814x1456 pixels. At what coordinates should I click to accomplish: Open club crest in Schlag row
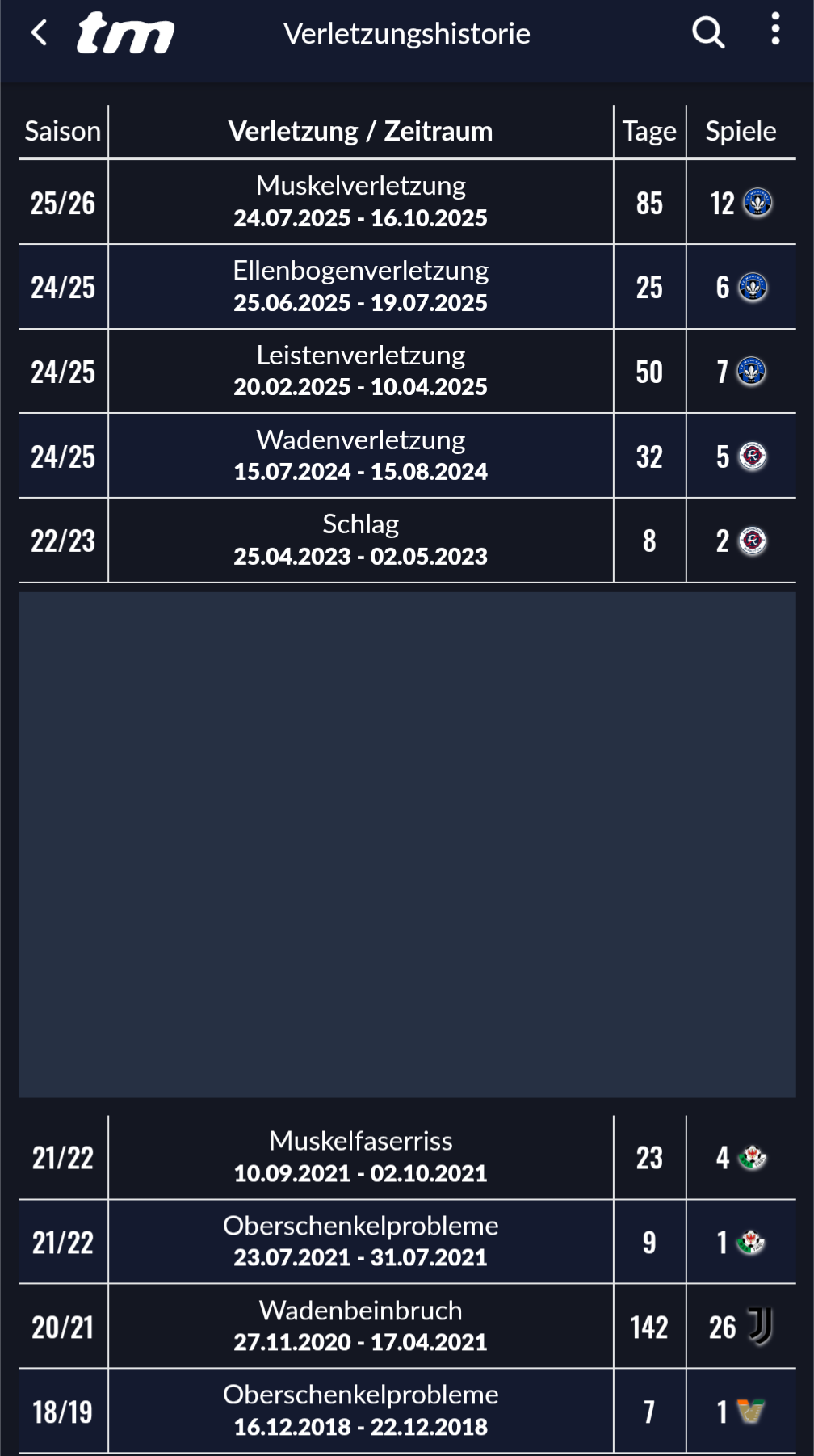click(x=753, y=541)
